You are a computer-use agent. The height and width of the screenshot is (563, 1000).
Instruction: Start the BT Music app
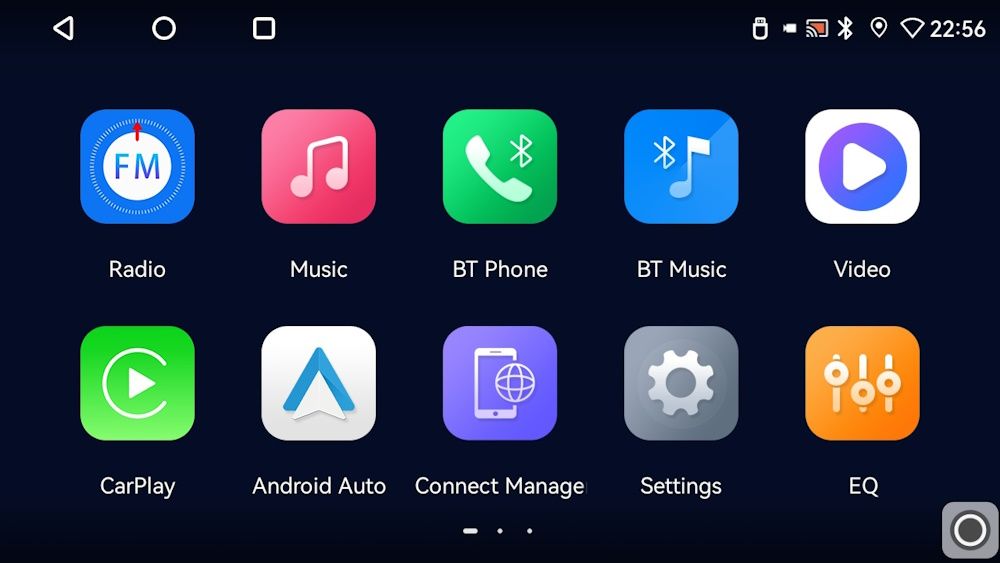[681, 167]
